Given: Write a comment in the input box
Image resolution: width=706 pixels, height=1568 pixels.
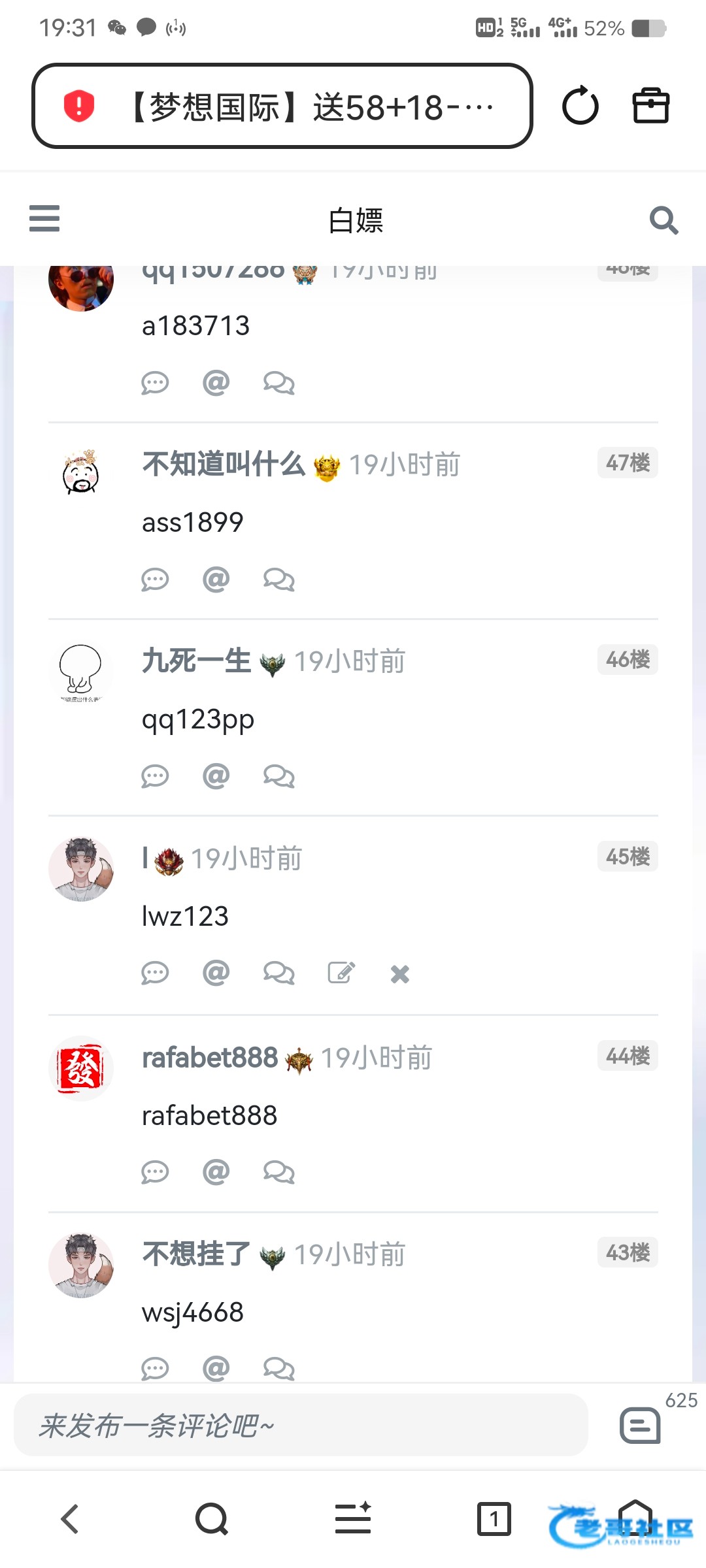Looking at the screenshot, I should click(x=301, y=1425).
